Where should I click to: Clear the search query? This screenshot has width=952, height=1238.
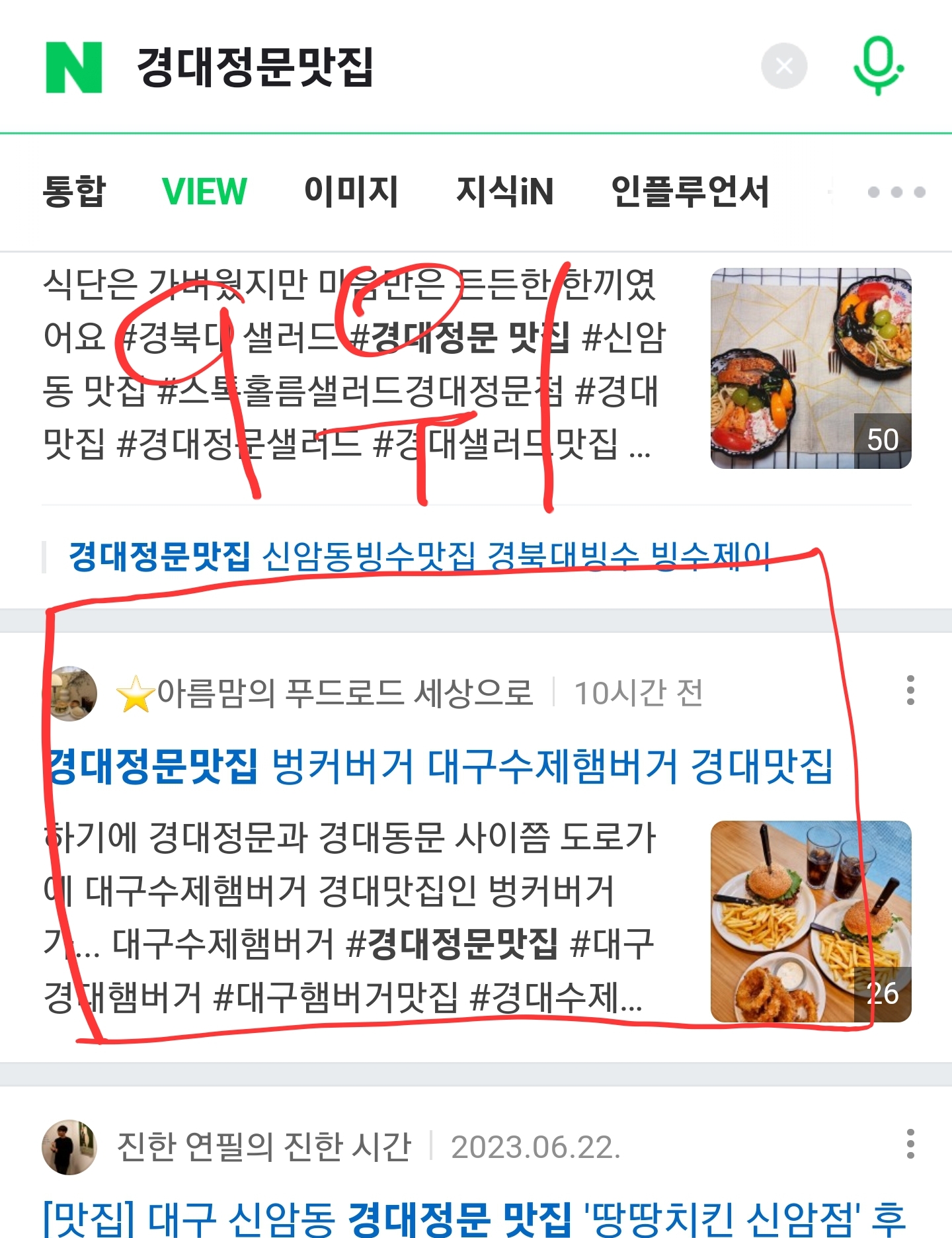pyautogui.click(x=784, y=66)
